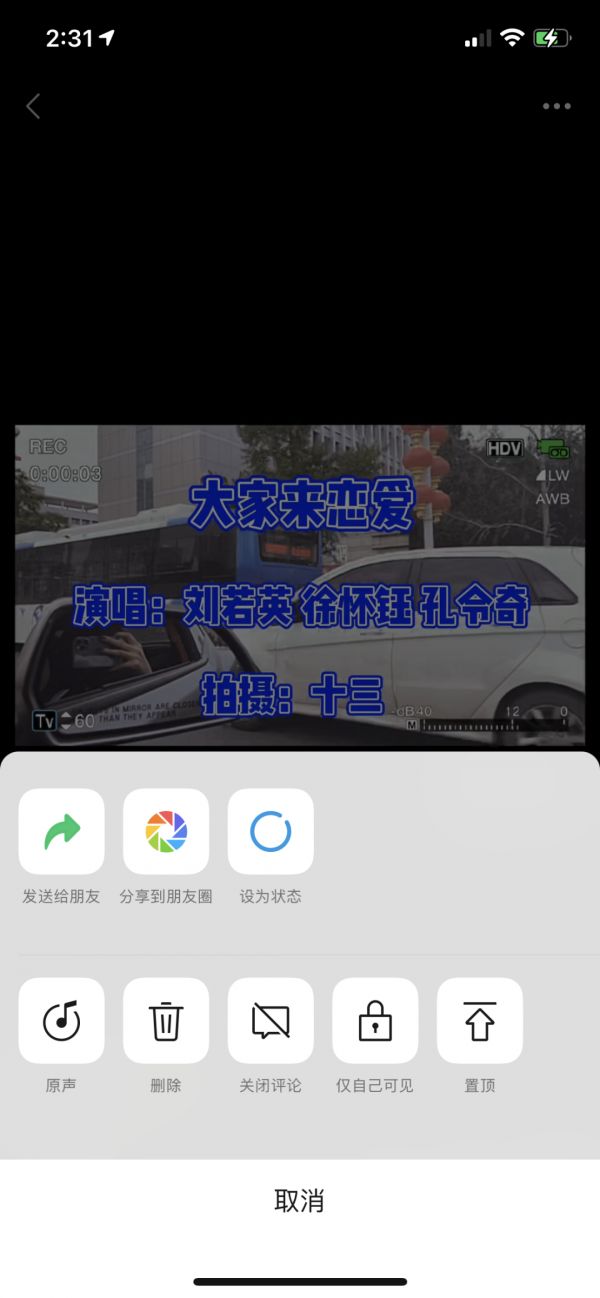Delete this video (删除)
This screenshot has height=1298, width=600.
pos(166,1020)
